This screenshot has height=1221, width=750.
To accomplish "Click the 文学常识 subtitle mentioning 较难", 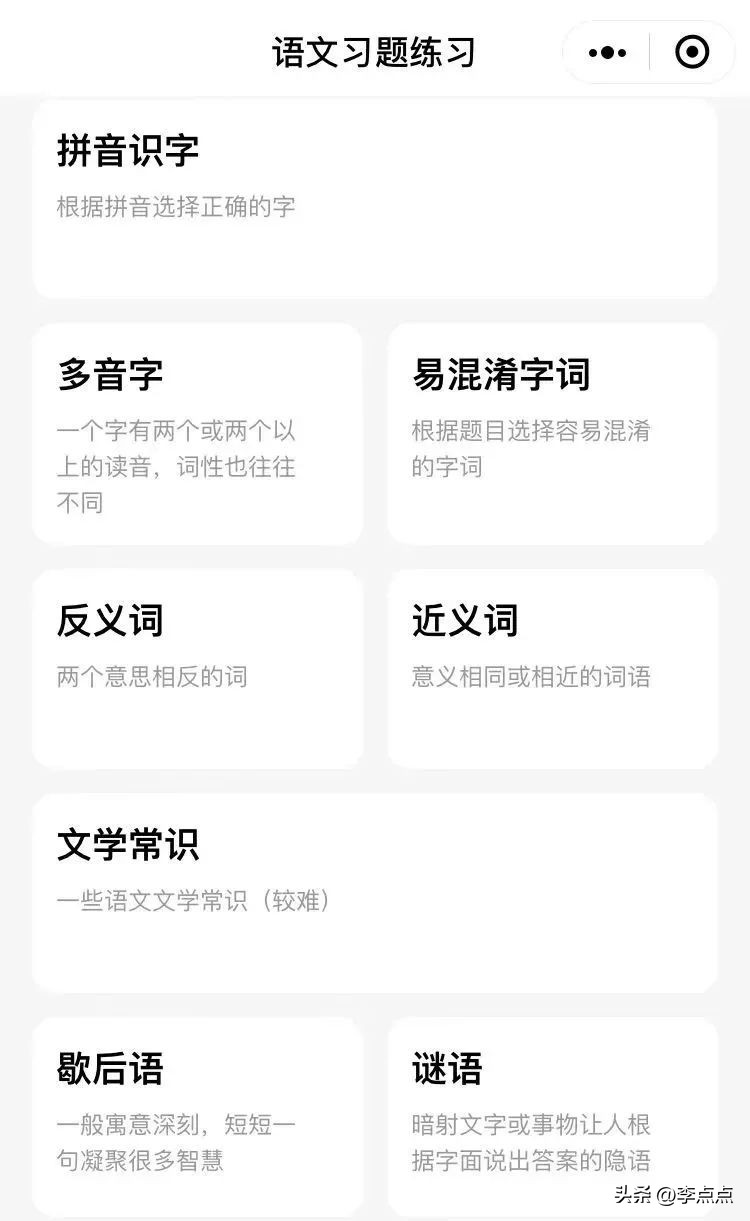I will coord(195,902).
